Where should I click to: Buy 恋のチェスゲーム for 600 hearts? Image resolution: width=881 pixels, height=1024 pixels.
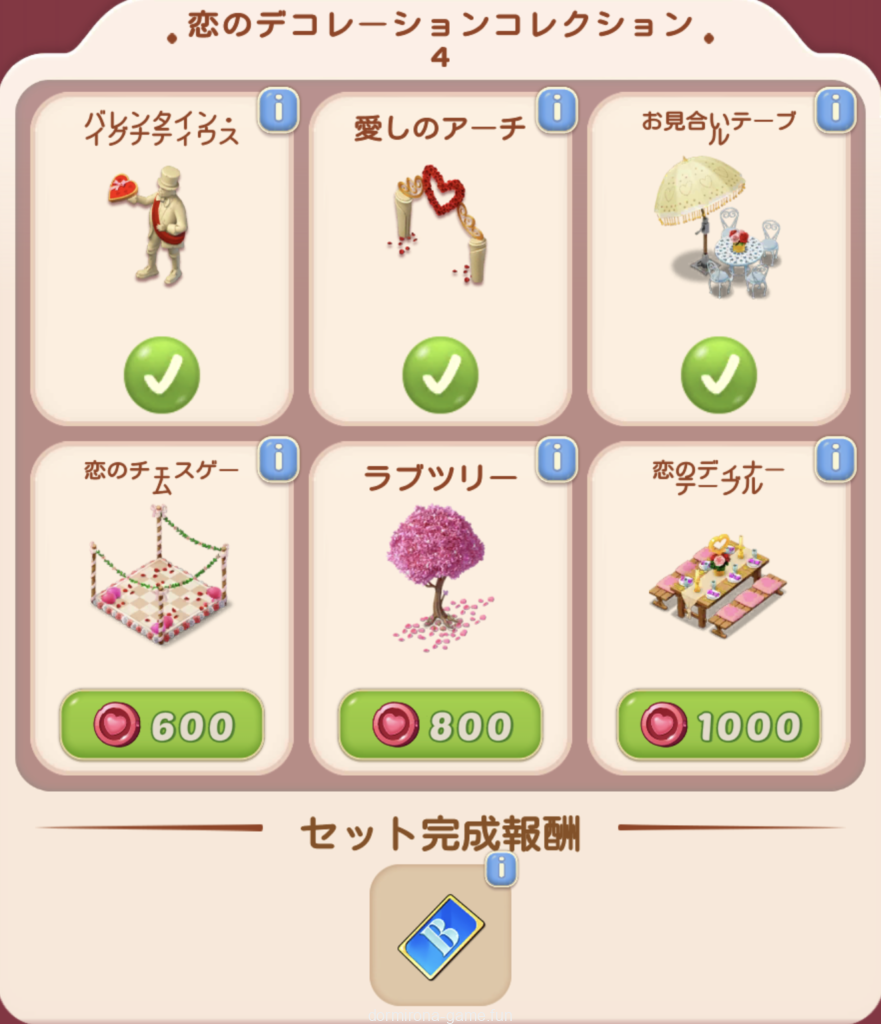[x=162, y=725]
